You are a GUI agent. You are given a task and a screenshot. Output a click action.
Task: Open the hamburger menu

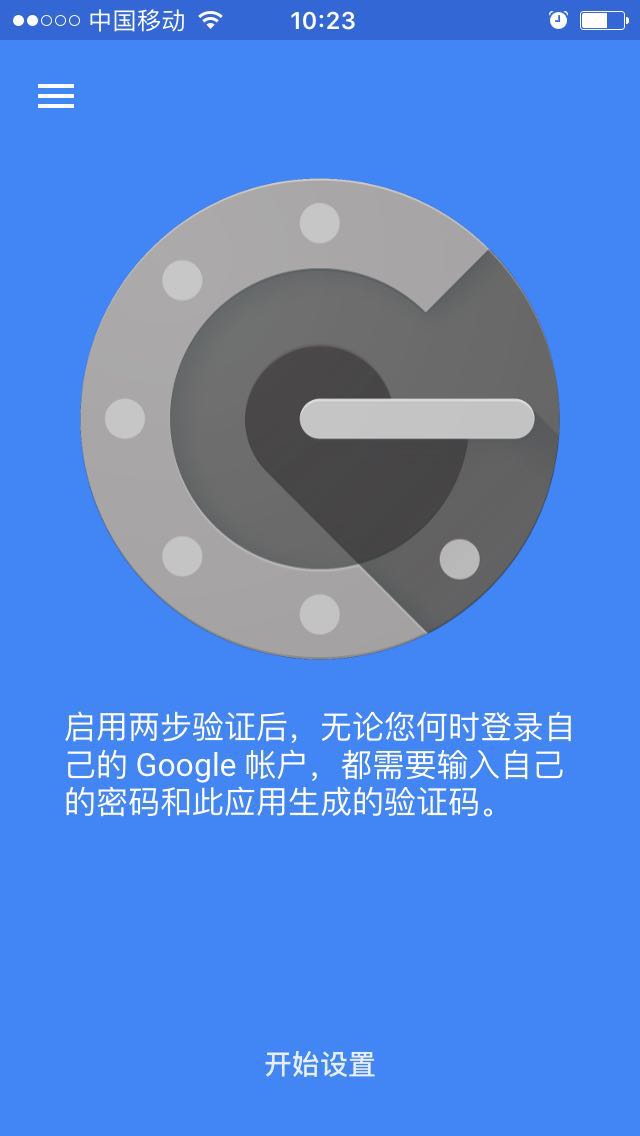[56, 95]
